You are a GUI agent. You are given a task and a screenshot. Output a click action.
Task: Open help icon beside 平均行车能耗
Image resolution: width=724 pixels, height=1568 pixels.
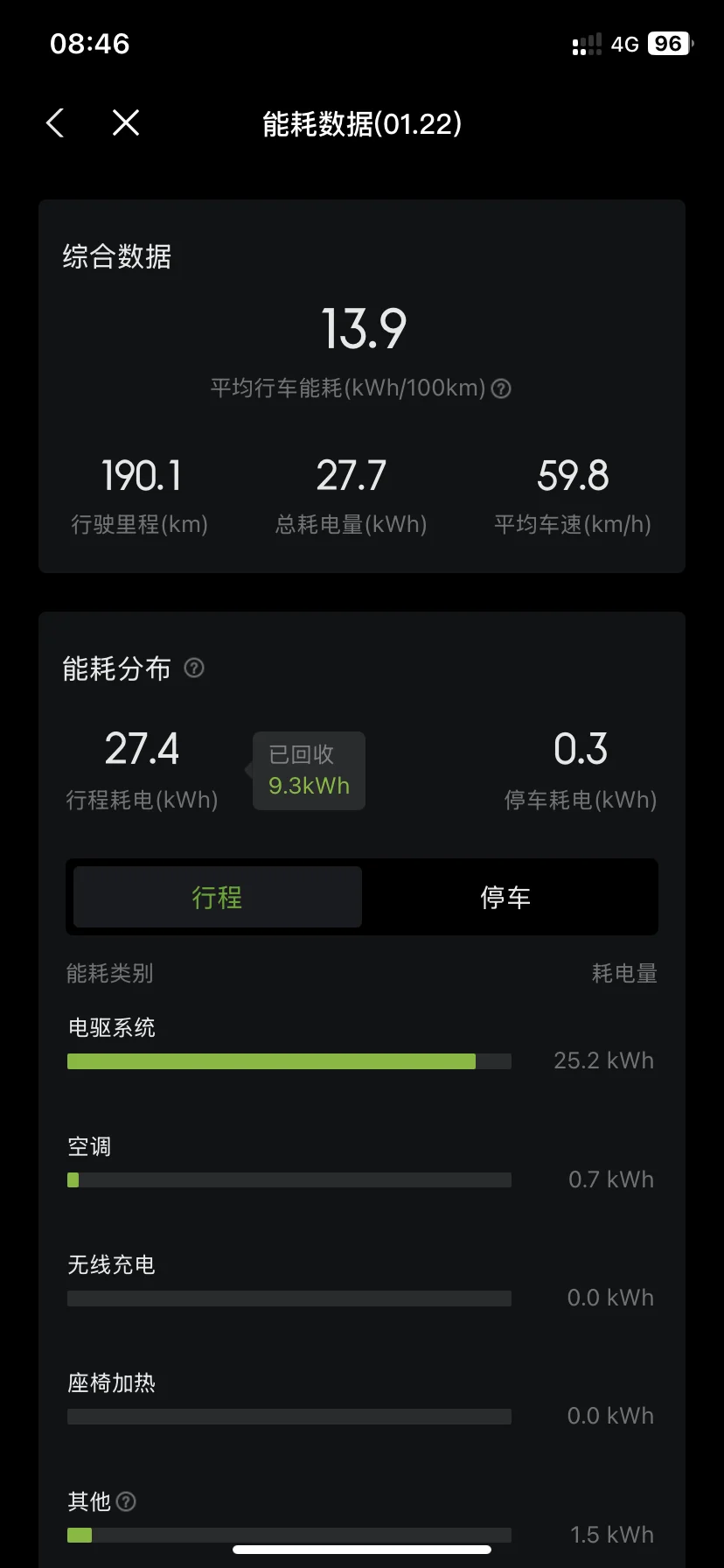(501, 388)
